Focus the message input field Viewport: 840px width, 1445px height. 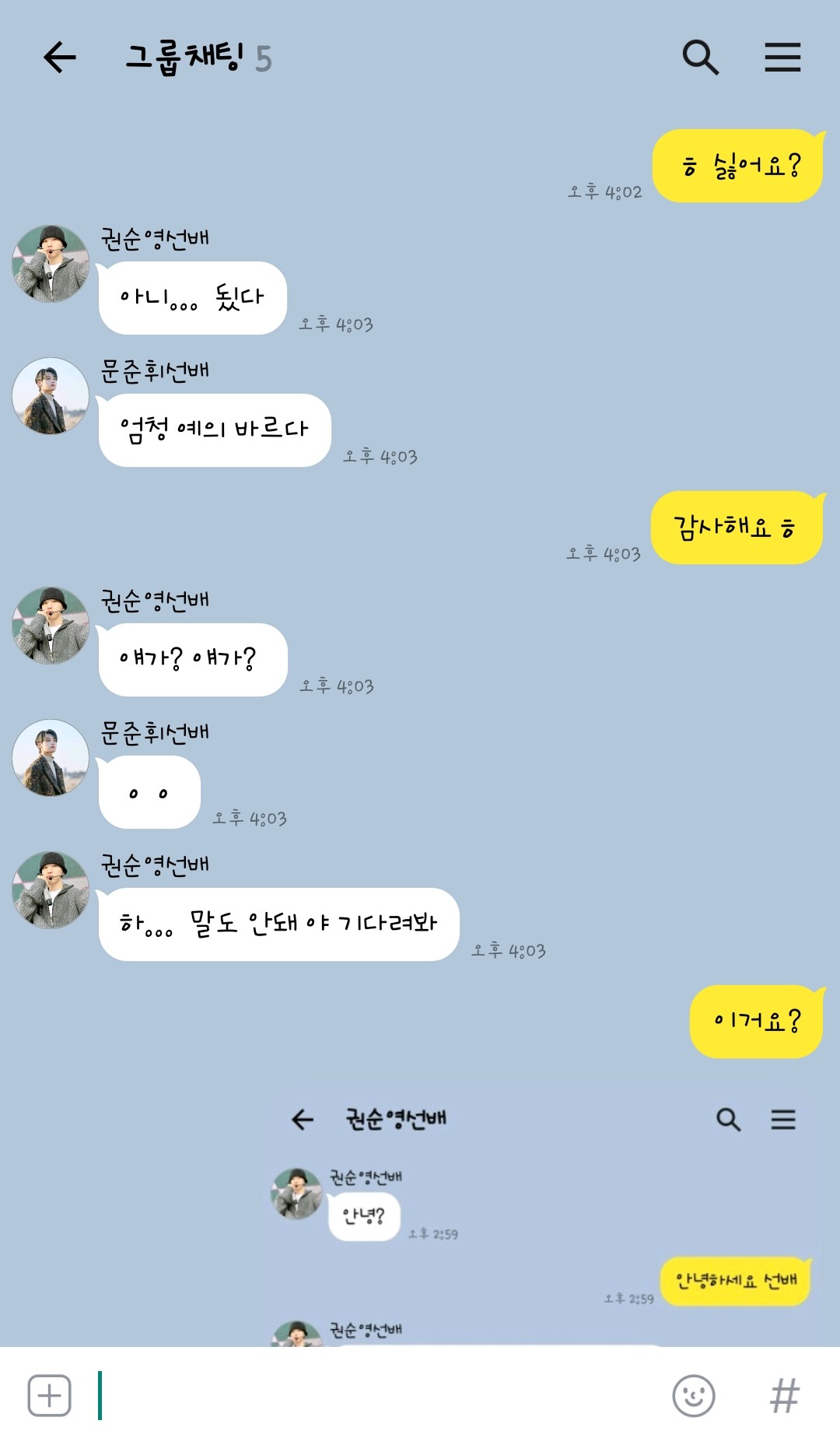tap(373, 1395)
